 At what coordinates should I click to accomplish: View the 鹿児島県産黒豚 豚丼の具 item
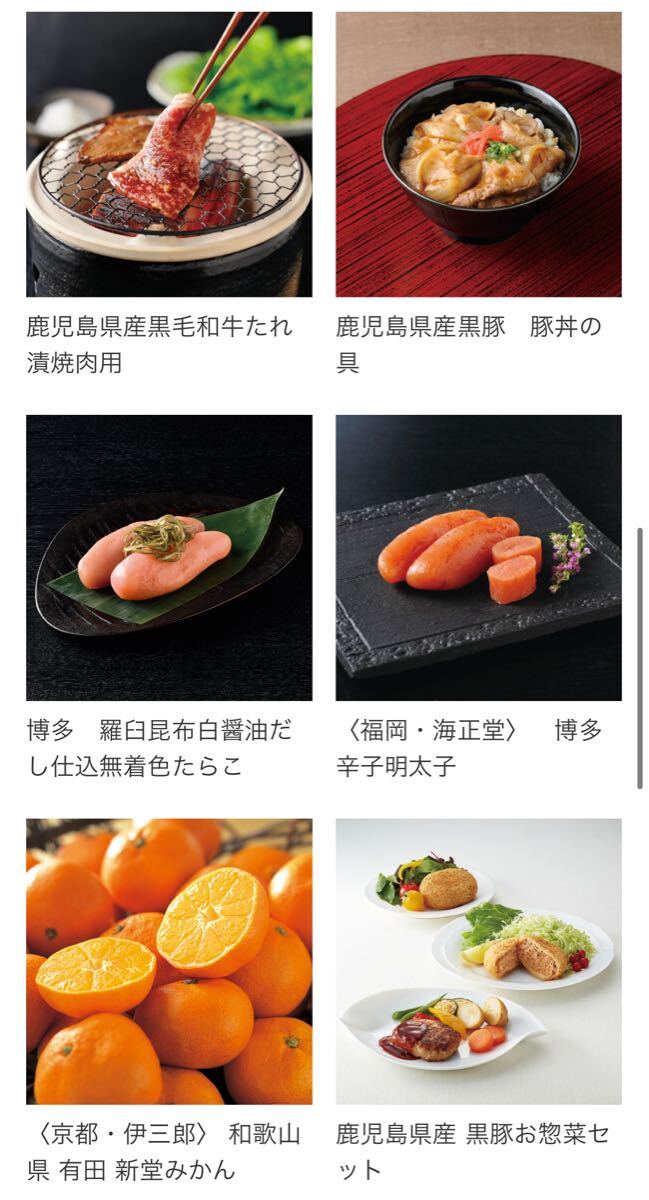click(478, 155)
